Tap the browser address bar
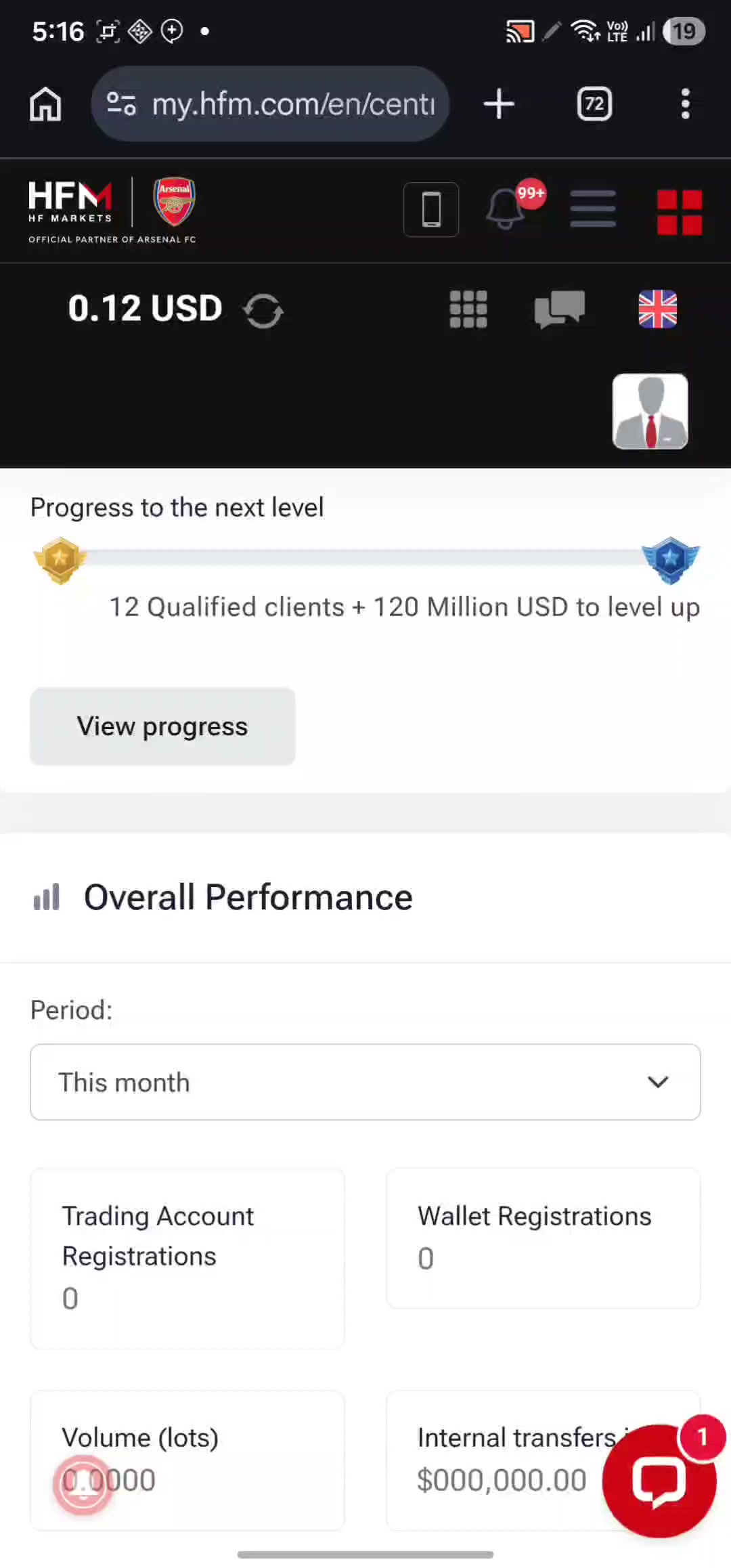Viewport: 731px width, 1568px height. pos(270,104)
